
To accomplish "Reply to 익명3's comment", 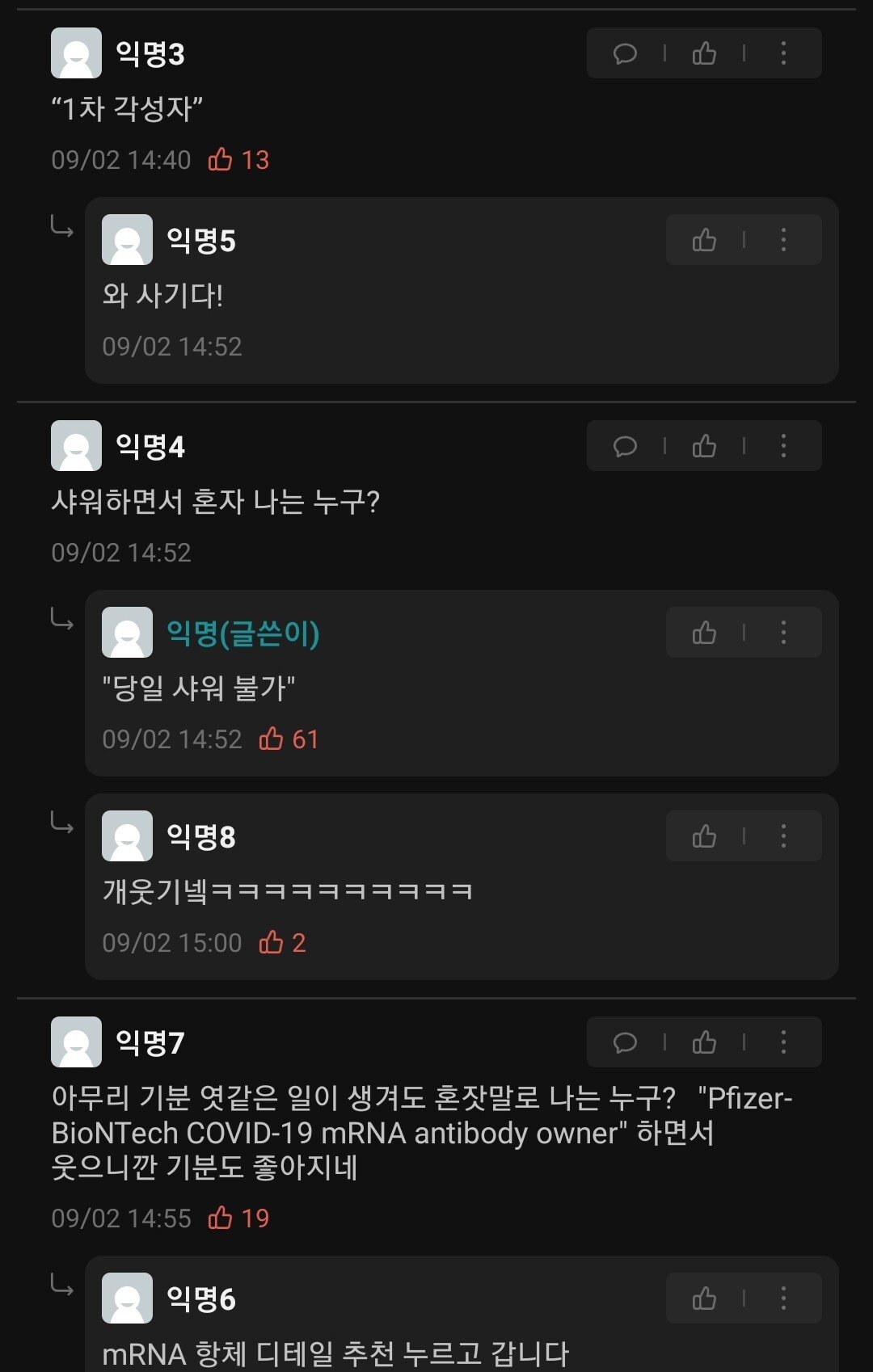I will click(x=625, y=54).
